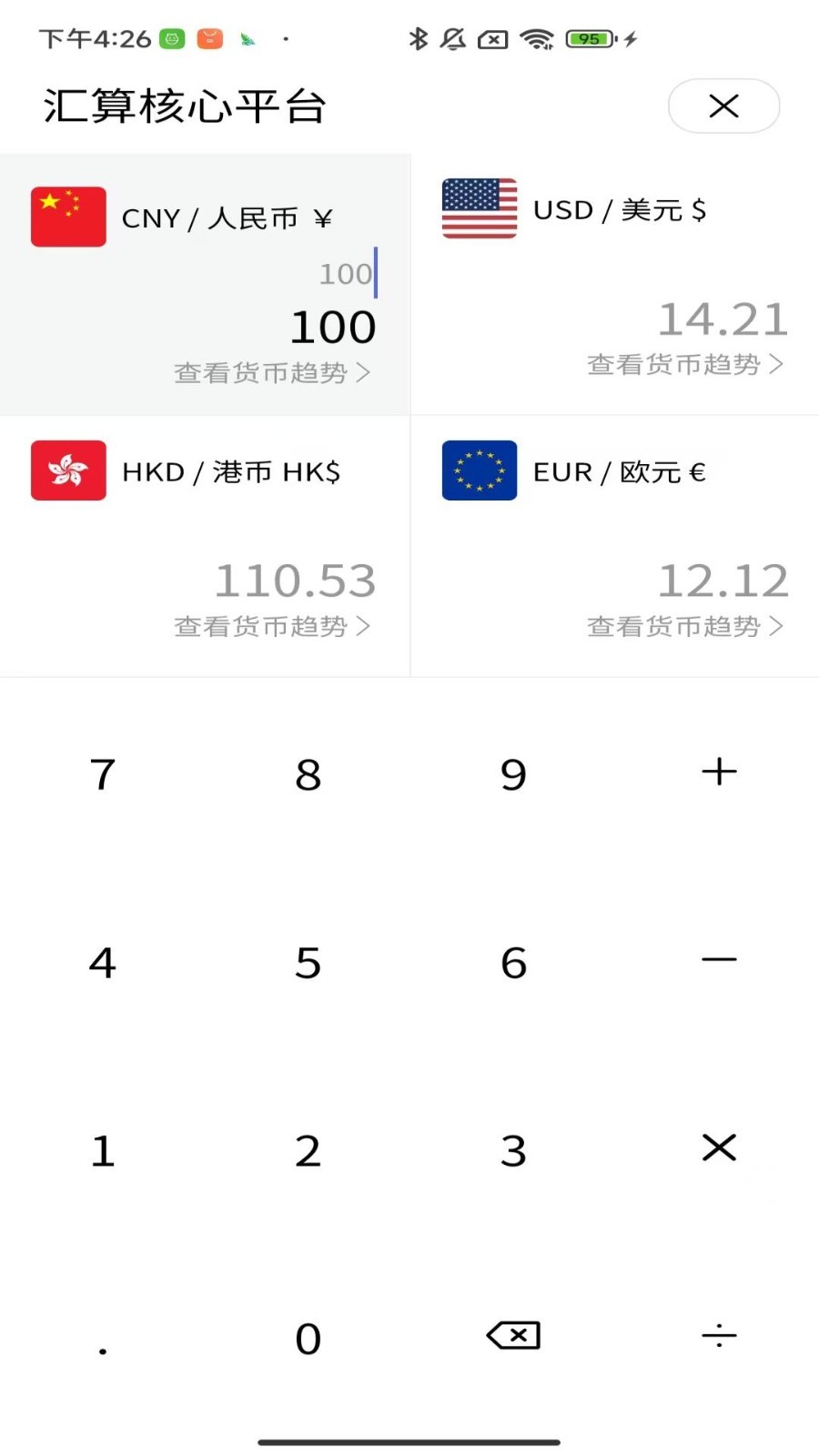Screen dimensions: 819x1456
Task: Select the CNY currency card
Action: tap(204, 218)
